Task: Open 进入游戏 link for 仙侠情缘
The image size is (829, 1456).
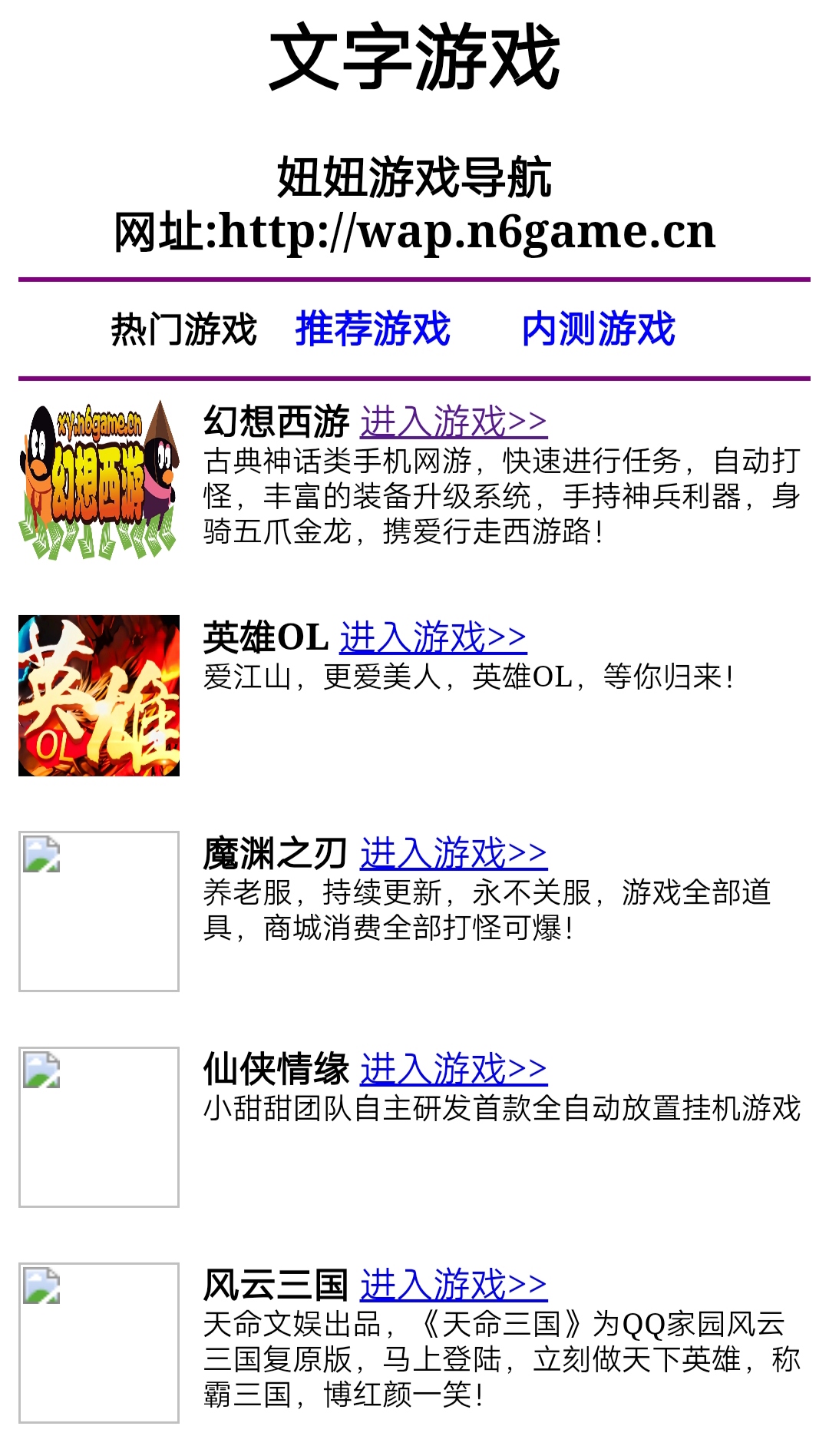Action: tap(454, 1069)
